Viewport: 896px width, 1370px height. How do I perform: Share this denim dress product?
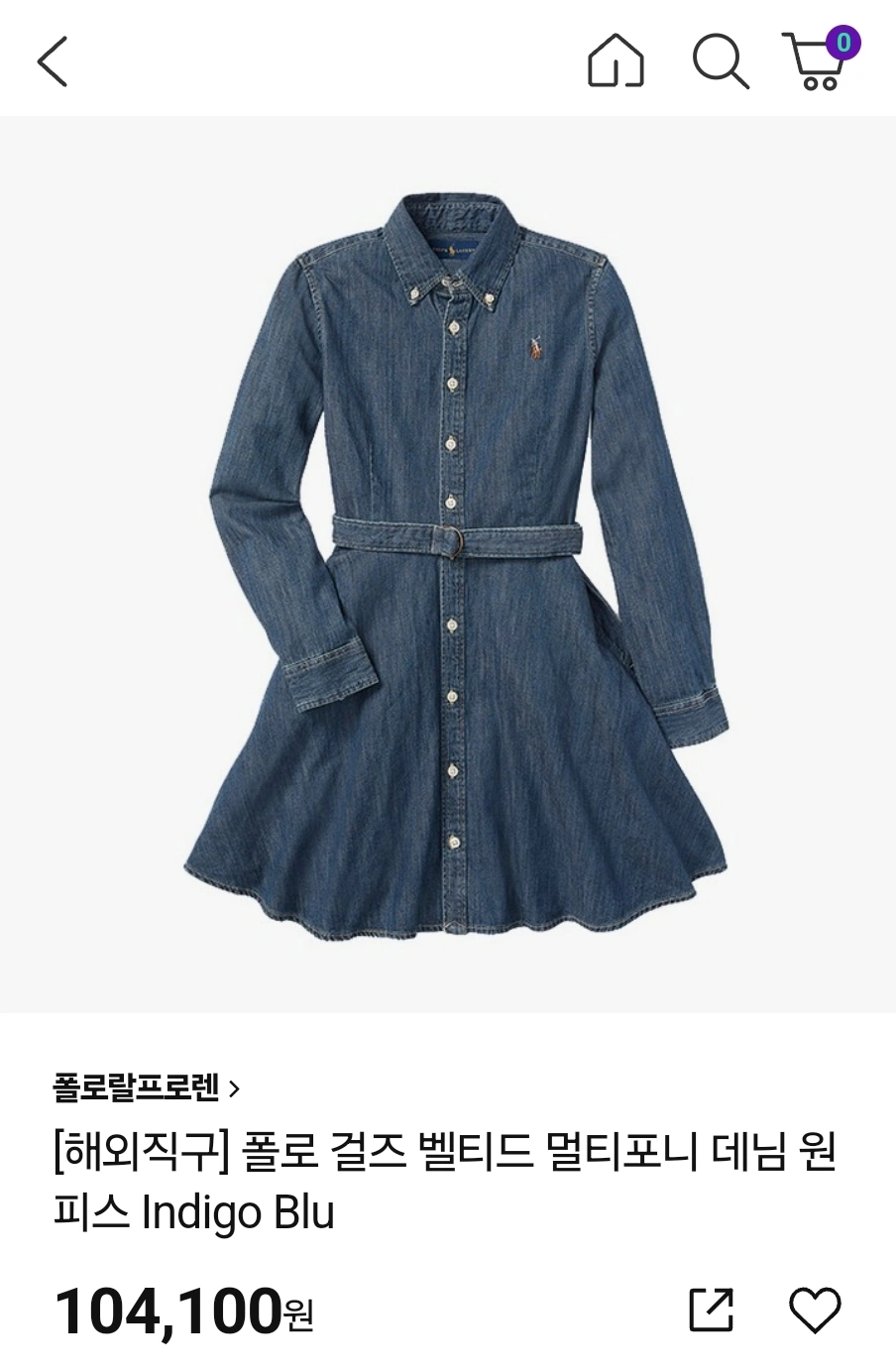point(712,1310)
